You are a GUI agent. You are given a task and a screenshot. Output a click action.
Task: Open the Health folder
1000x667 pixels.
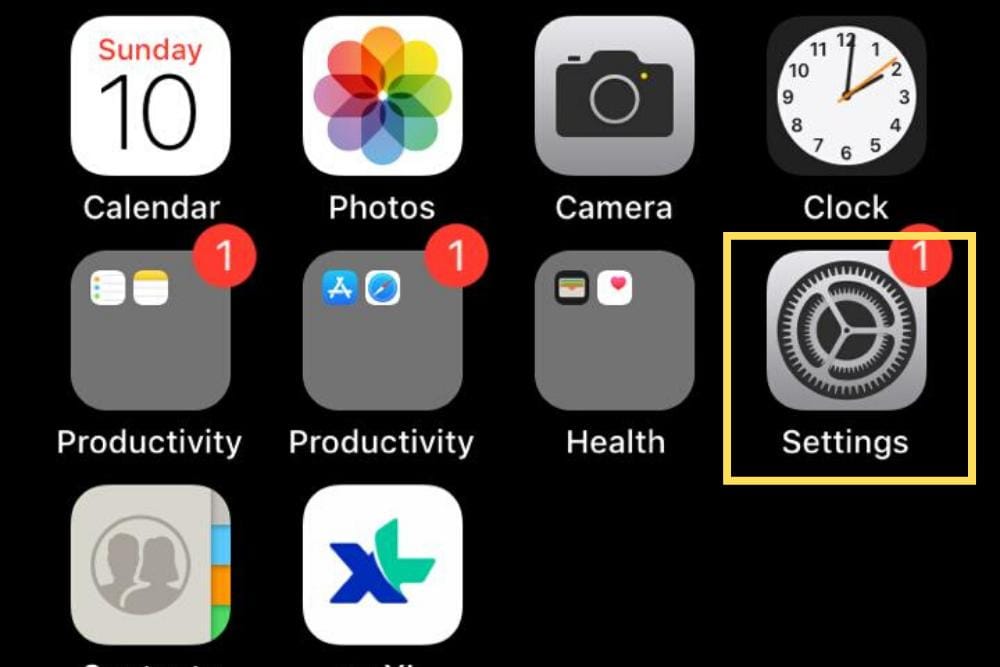click(614, 330)
